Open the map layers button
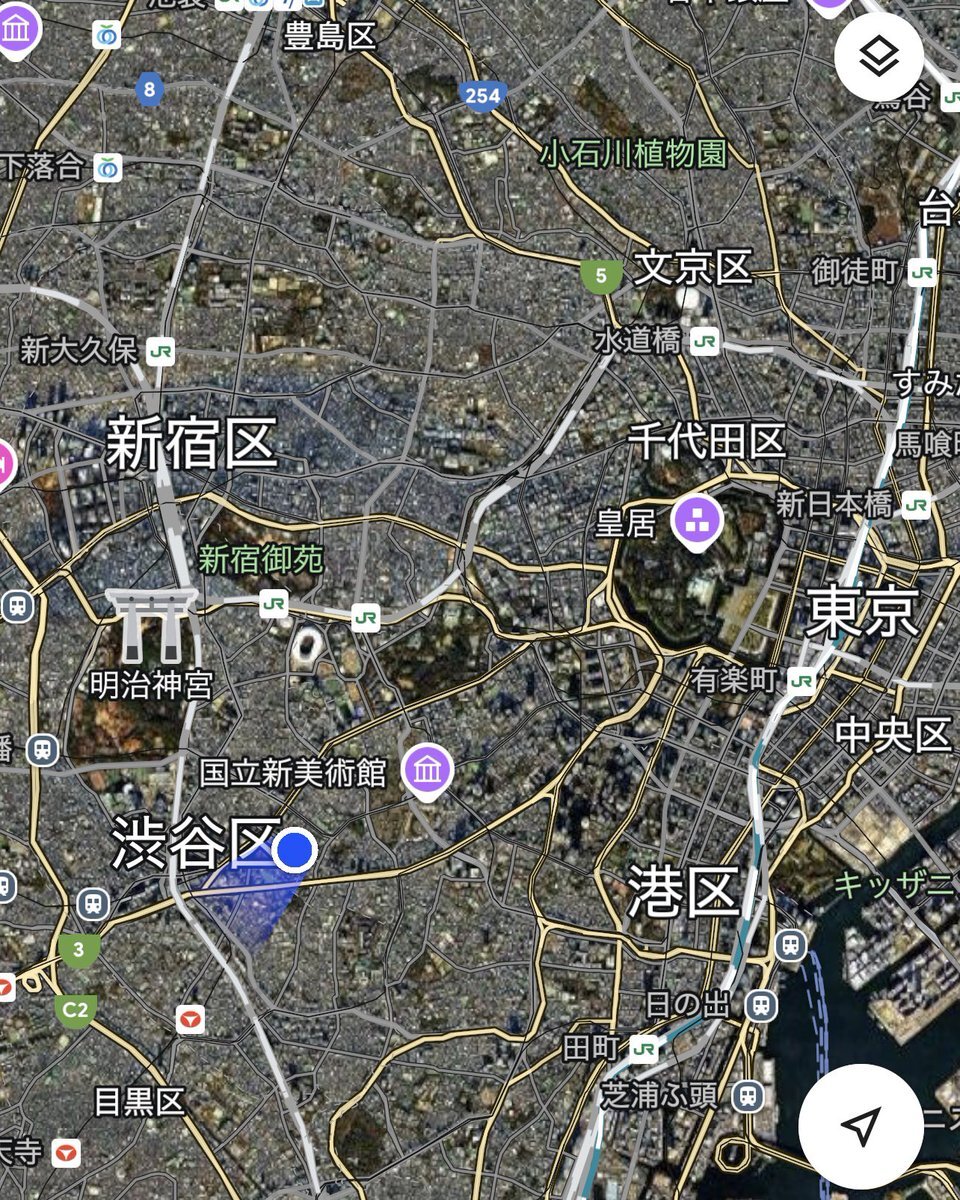The width and height of the screenshot is (960, 1200). click(x=878, y=59)
